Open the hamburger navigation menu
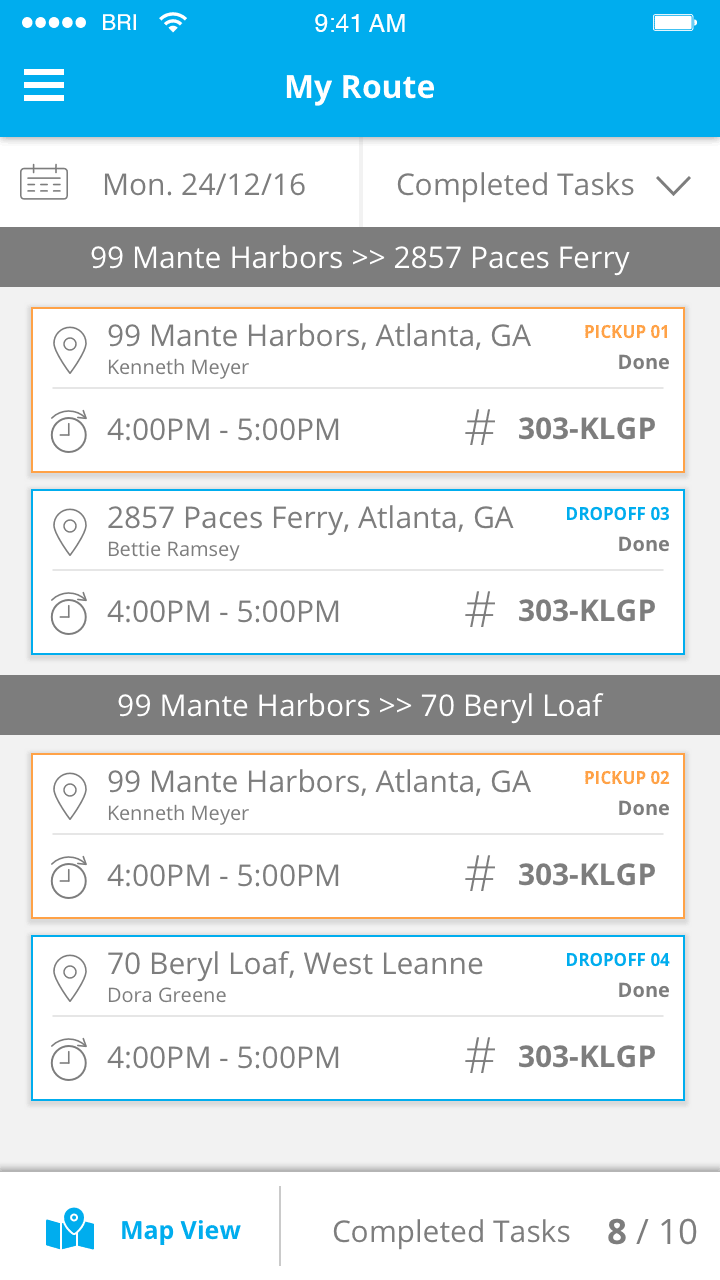 [44, 86]
